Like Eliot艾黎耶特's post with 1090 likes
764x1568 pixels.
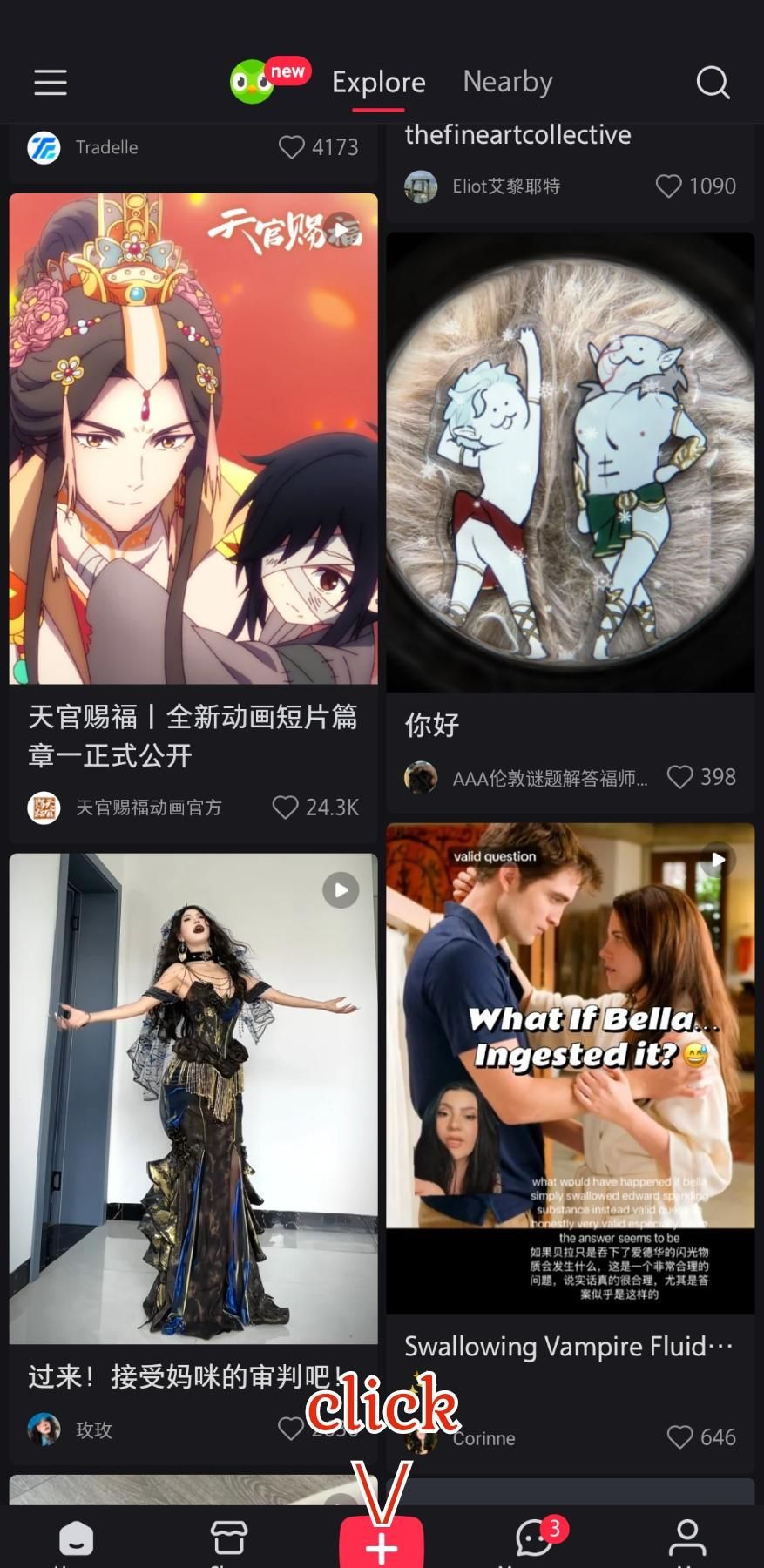pos(668,186)
